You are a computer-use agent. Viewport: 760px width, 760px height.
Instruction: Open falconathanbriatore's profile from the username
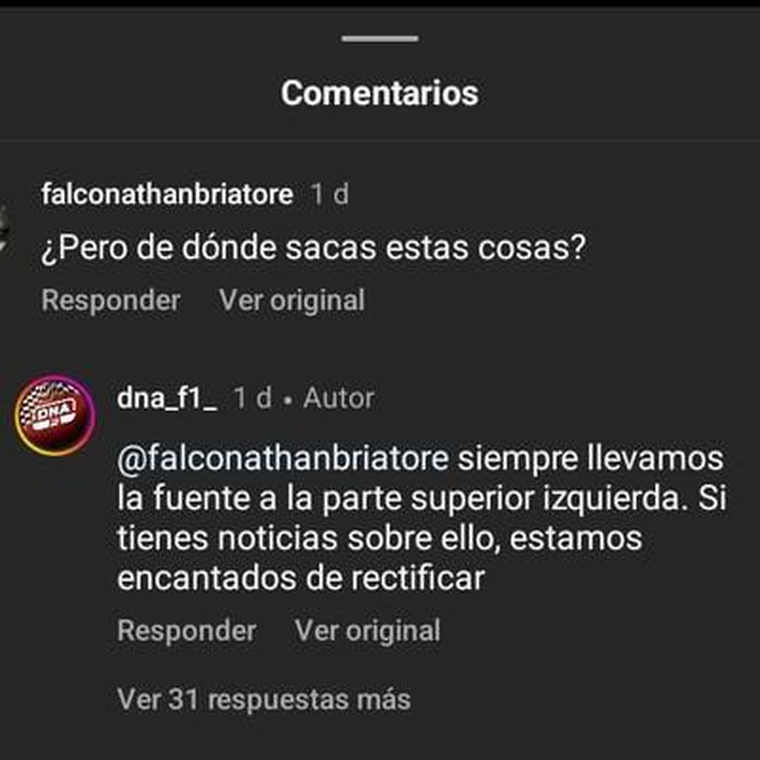pos(167,195)
